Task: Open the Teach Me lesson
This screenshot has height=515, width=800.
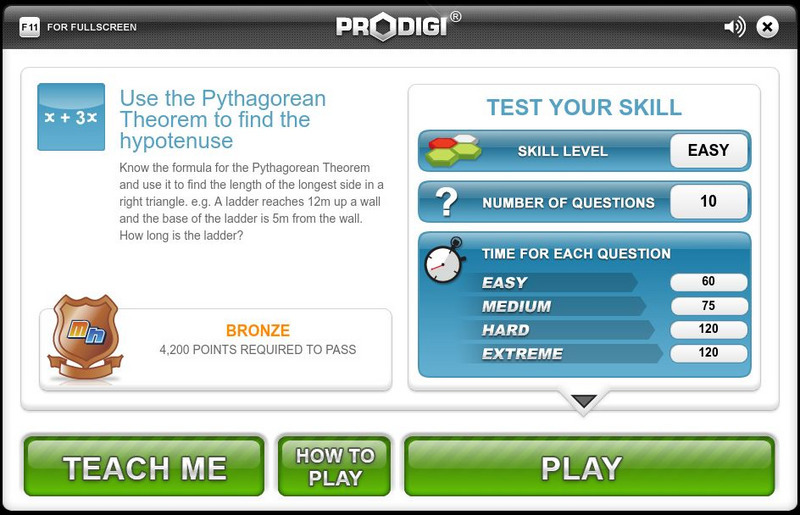Action: [x=144, y=467]
